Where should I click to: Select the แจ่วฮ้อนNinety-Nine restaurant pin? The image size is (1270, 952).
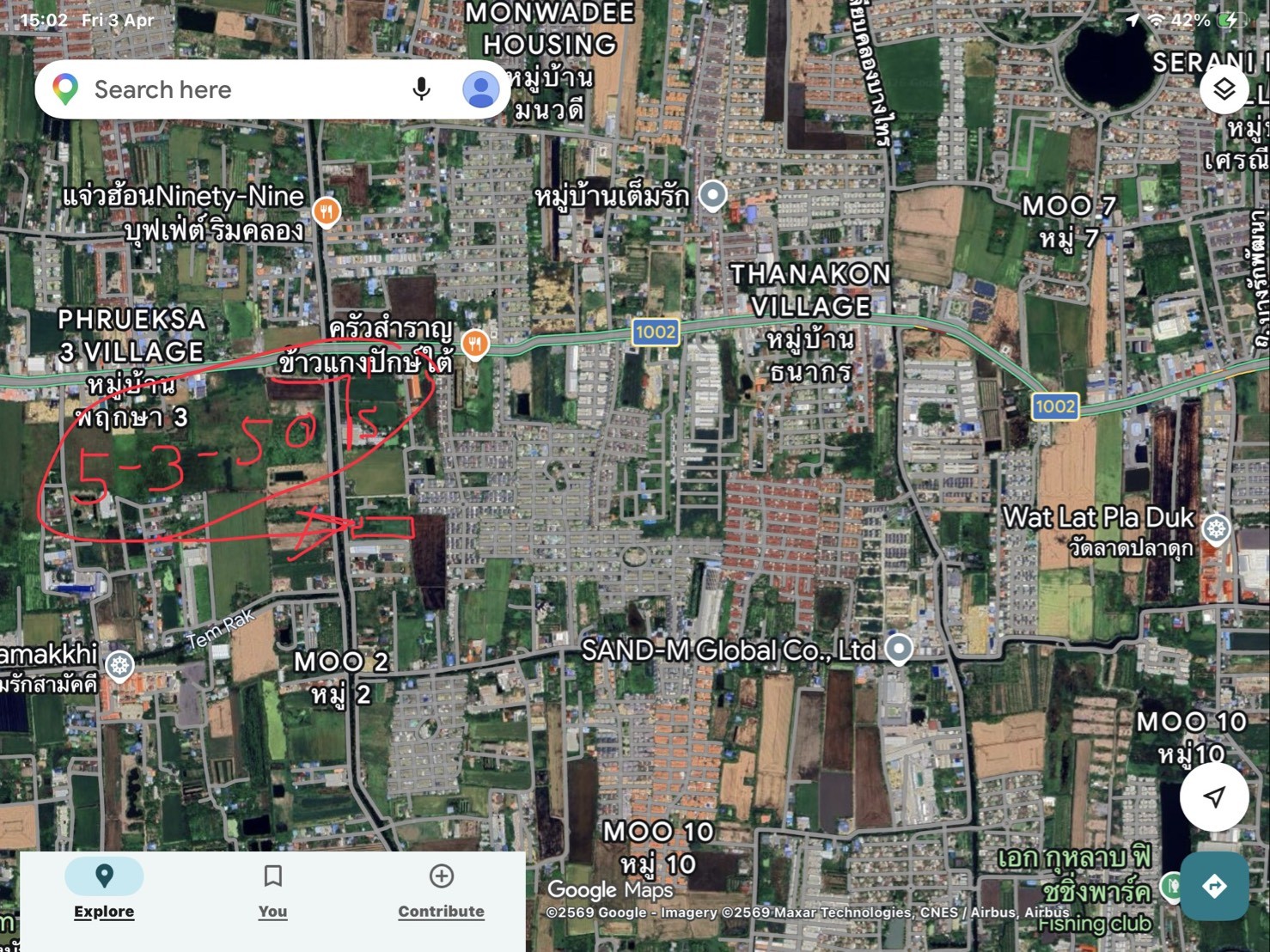click(327, 211)
